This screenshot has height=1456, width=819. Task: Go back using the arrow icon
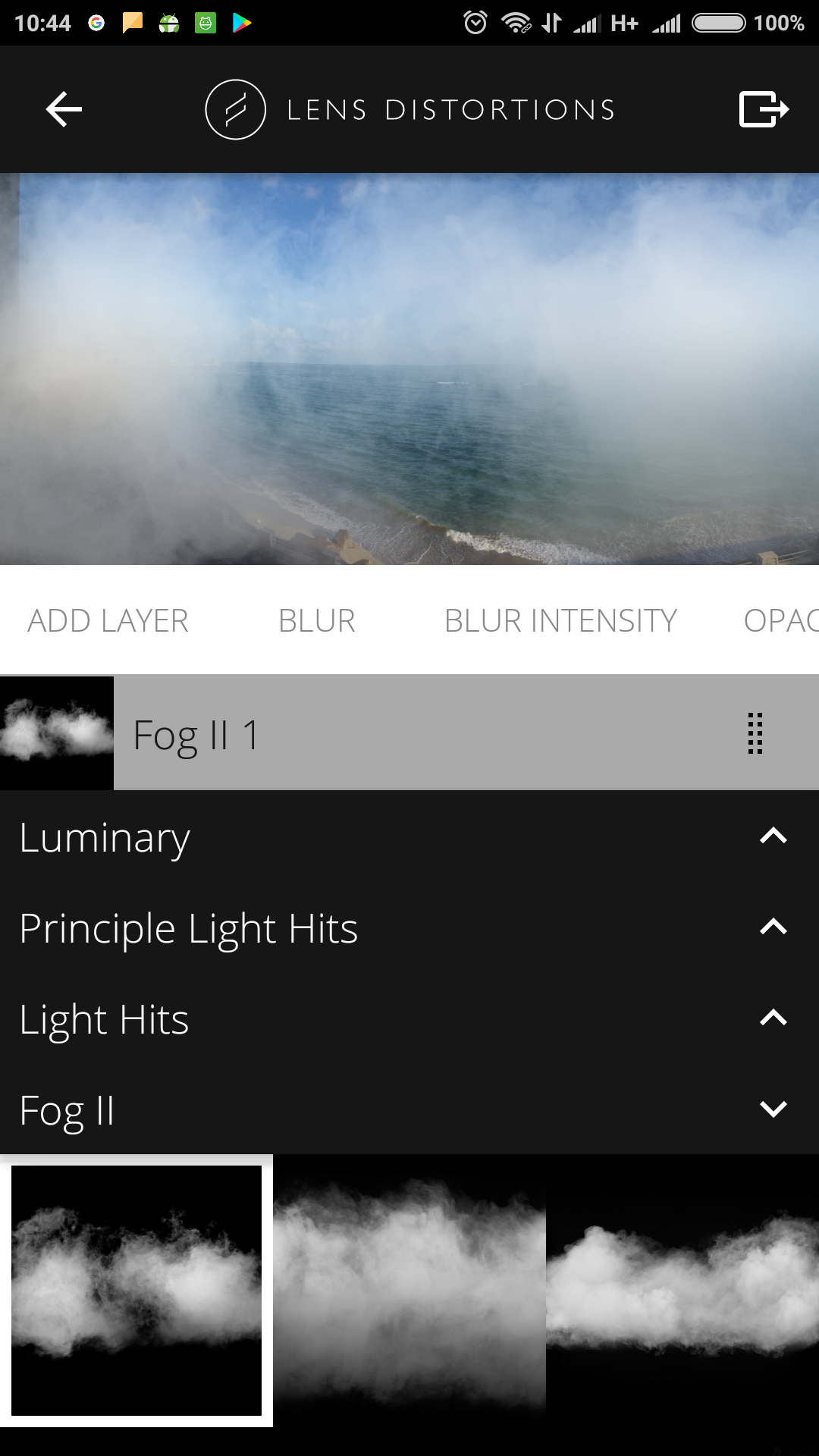click(64, 109)
